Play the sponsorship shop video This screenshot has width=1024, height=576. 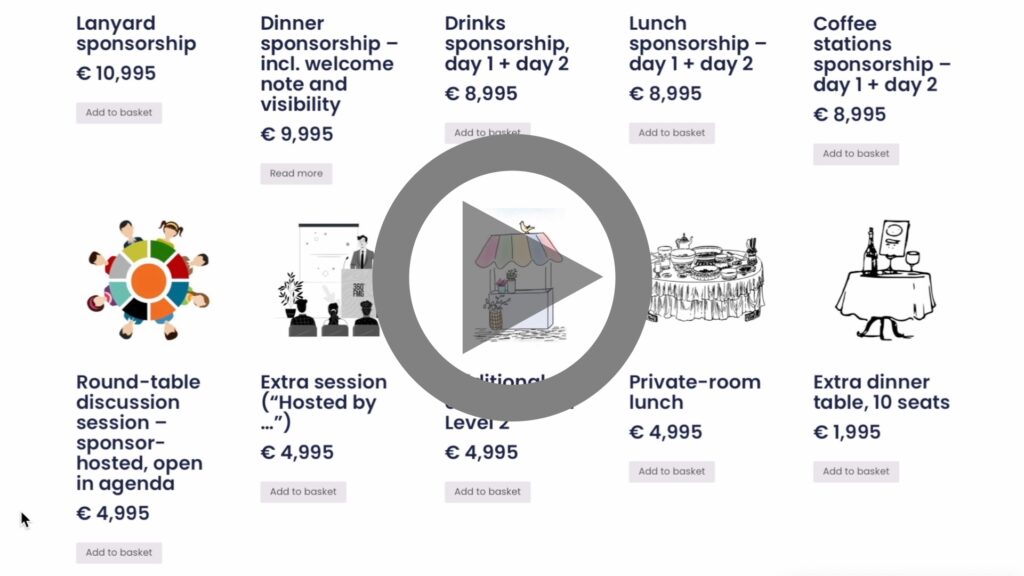512,277
